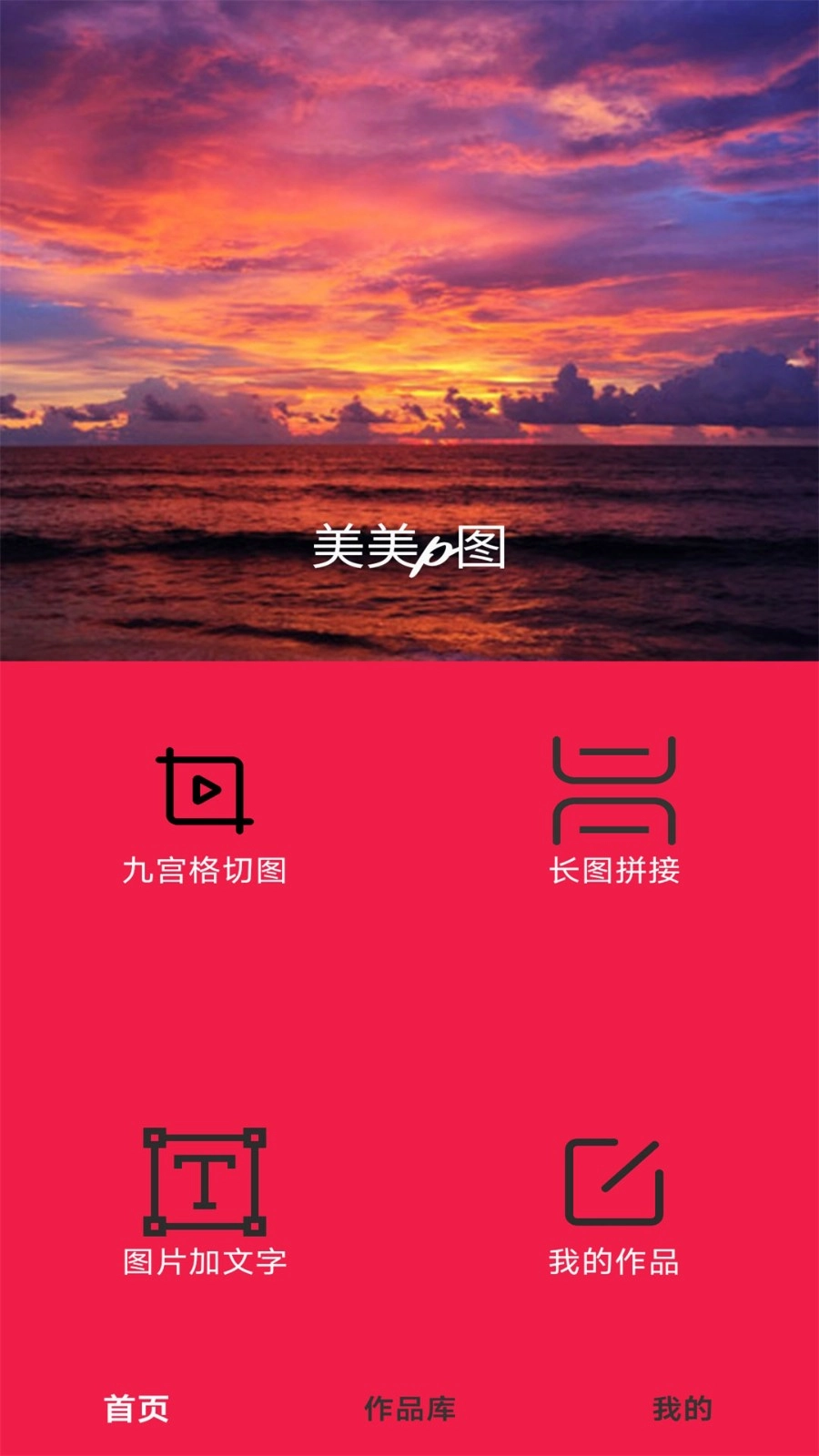Open the 图片加文字 add-text tool
This screenshot has width=819, height=1456.
coord(205,1201)
